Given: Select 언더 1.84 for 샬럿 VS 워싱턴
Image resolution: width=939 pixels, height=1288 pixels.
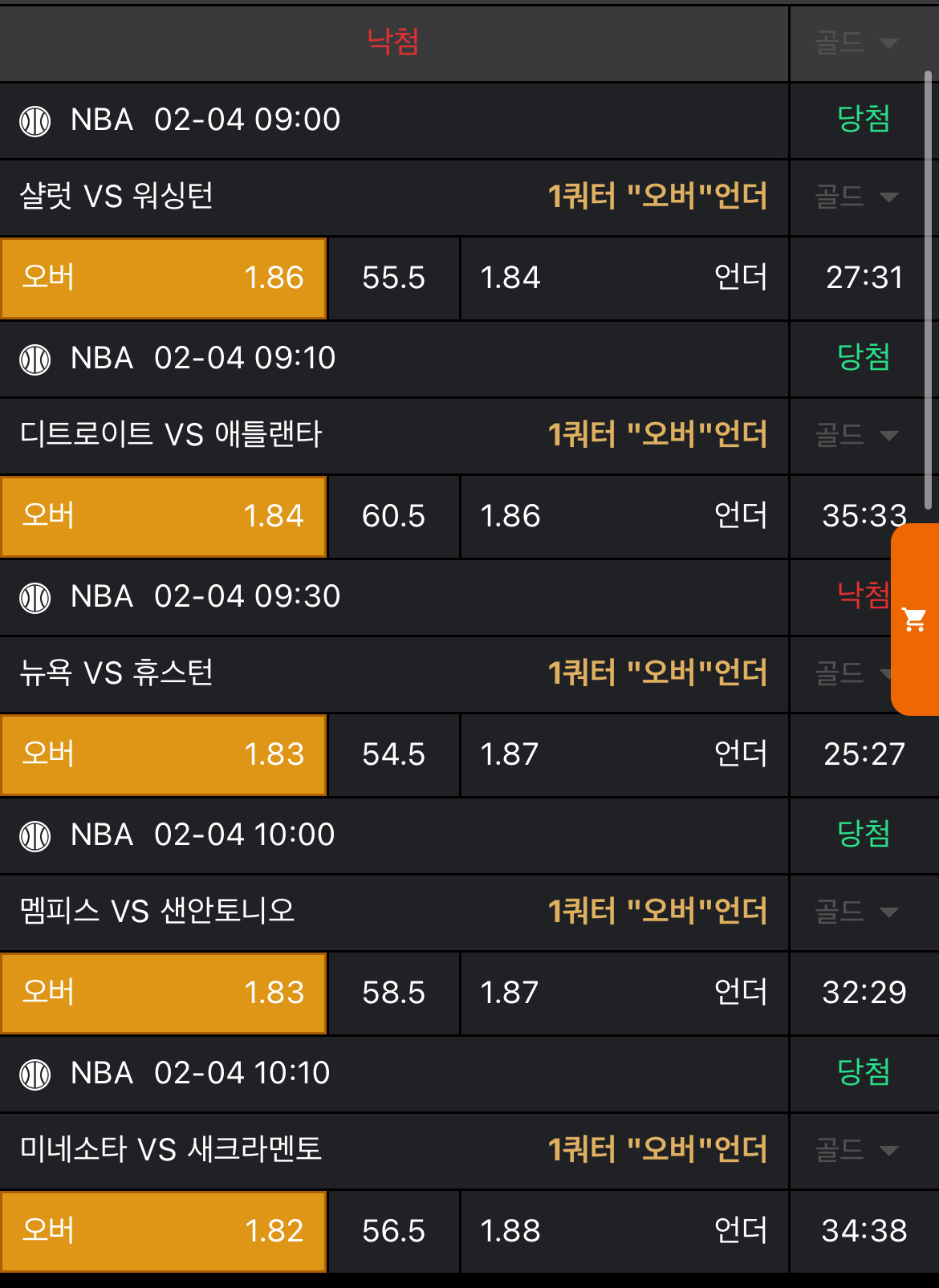Looking at the screenshot, I should click(624, 278).
